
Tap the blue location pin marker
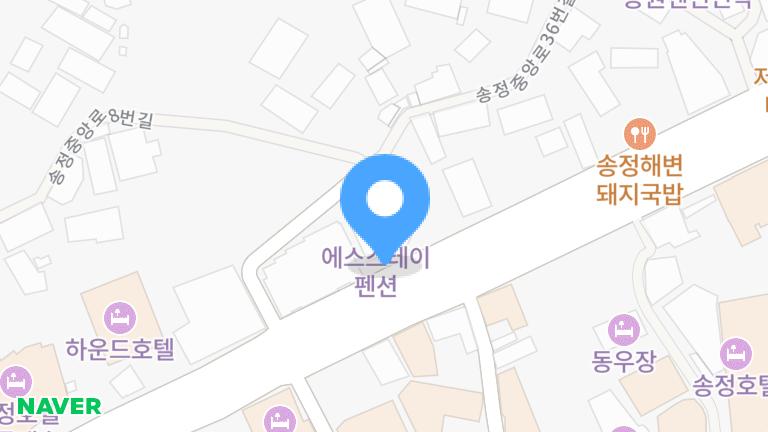click(385, 202)
